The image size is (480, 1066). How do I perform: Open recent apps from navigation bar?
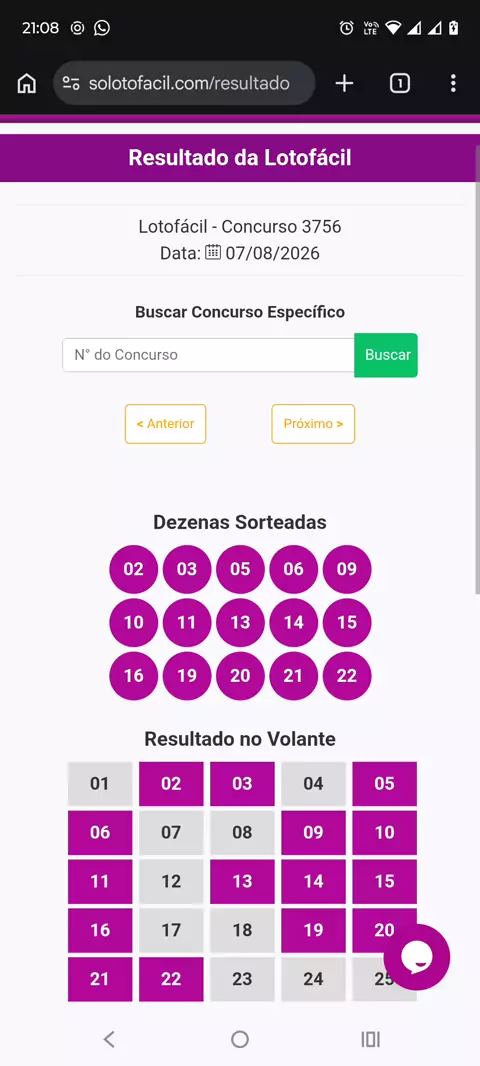pos(371,1039)
